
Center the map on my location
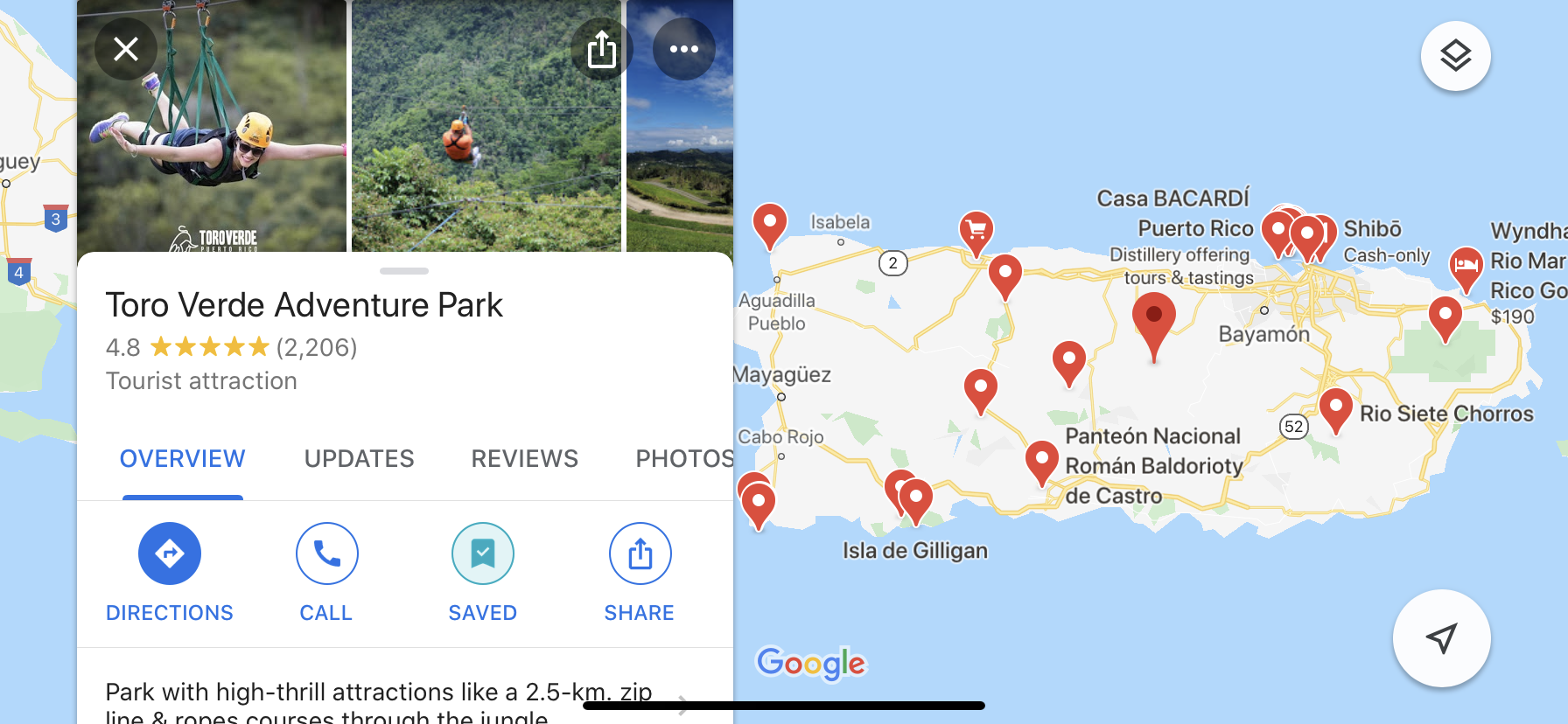tap(1441, 637)
